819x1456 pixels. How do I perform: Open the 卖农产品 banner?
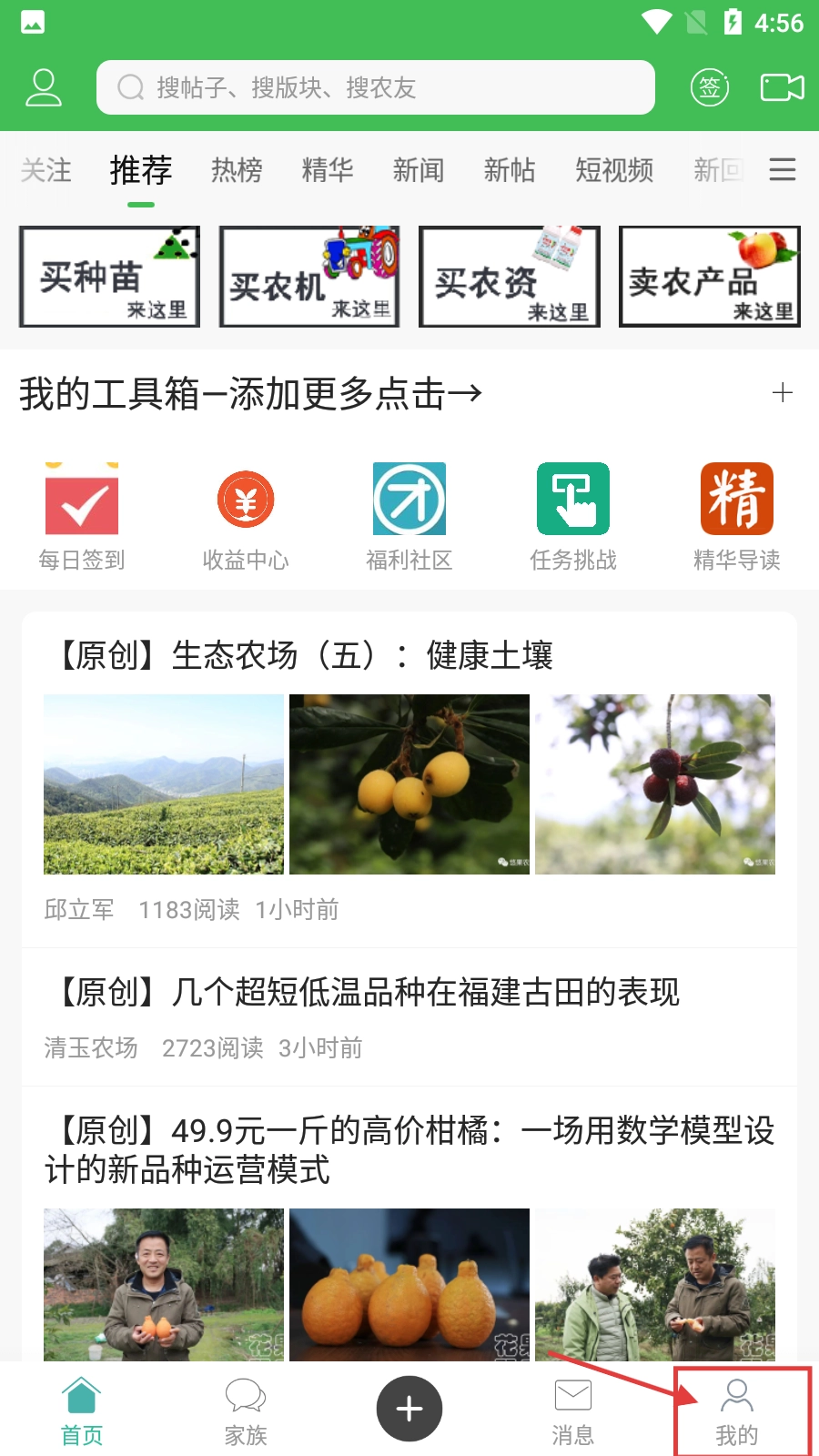(710, 277)
